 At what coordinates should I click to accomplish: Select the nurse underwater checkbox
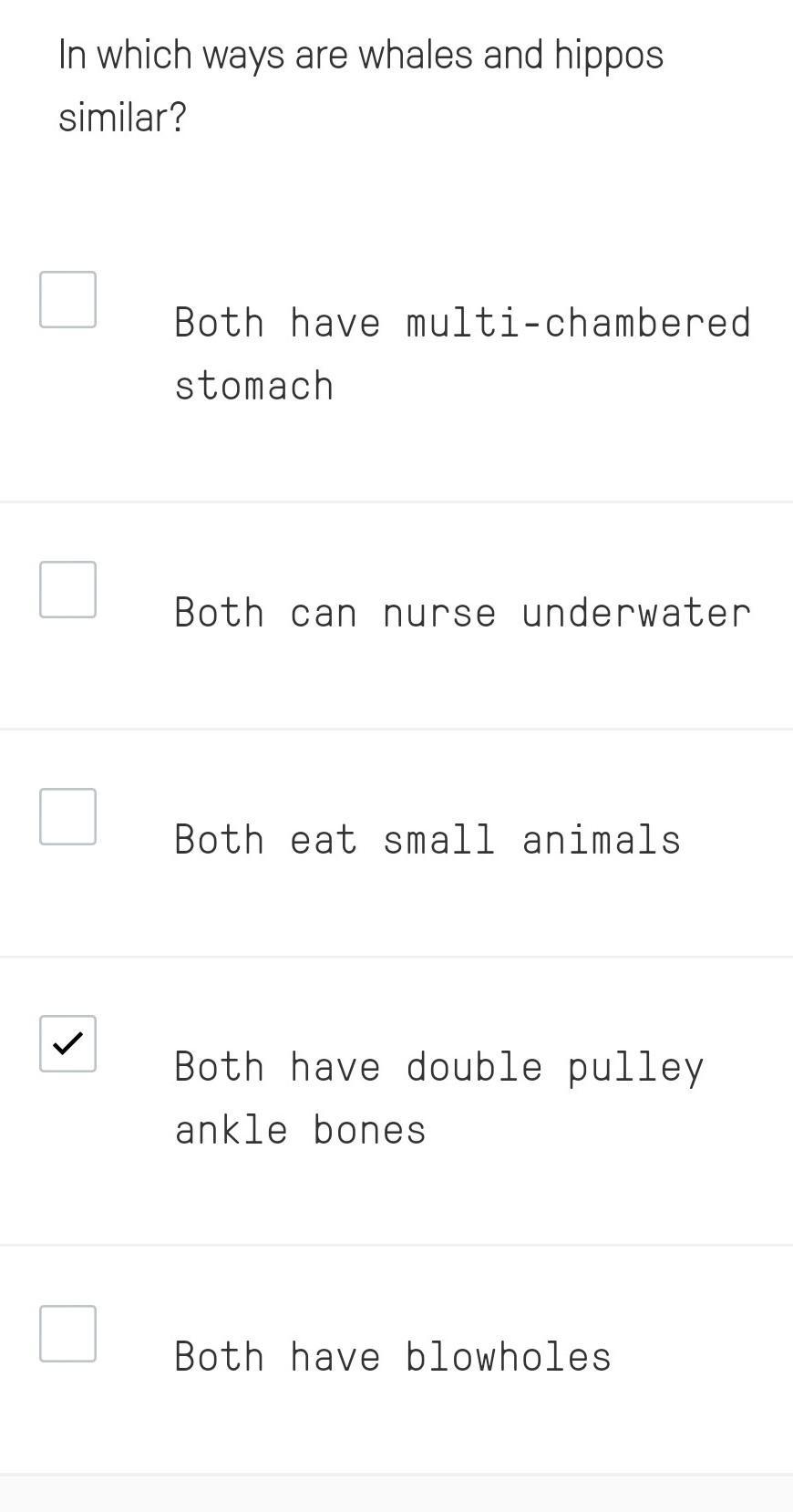pos(67,589)
